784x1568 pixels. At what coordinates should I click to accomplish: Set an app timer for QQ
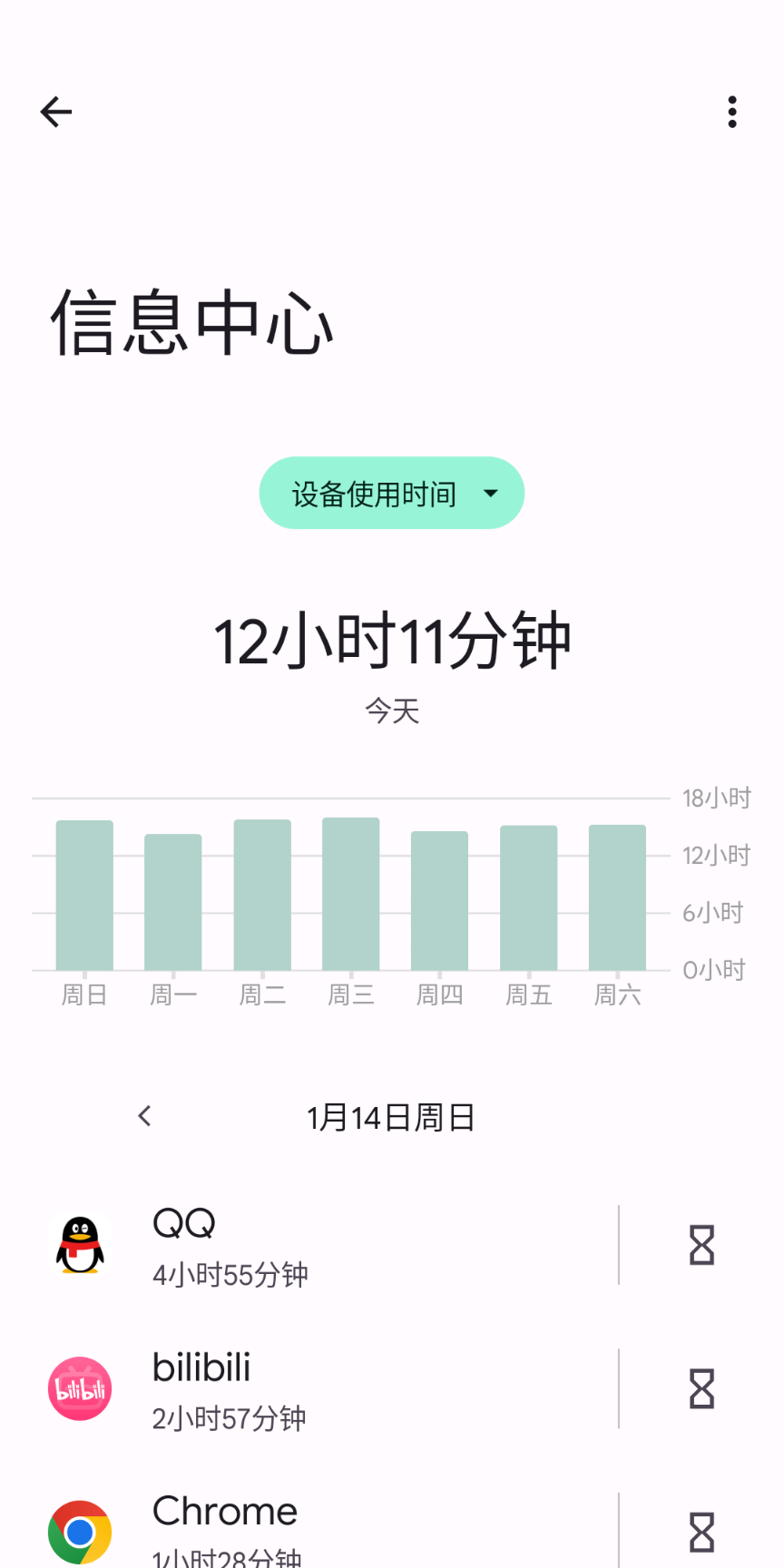coord(702,1245)
